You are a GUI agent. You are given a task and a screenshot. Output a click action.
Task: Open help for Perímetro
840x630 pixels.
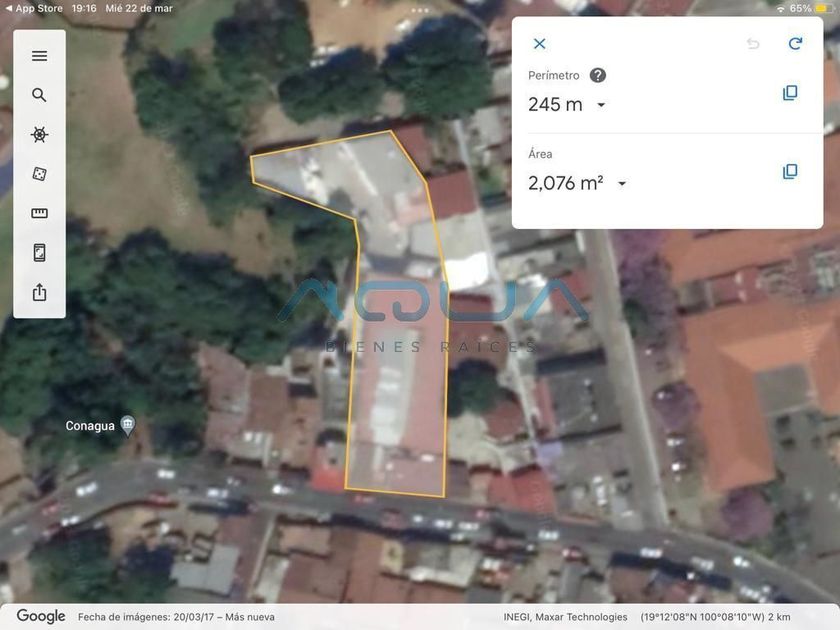tap(598, 76)
